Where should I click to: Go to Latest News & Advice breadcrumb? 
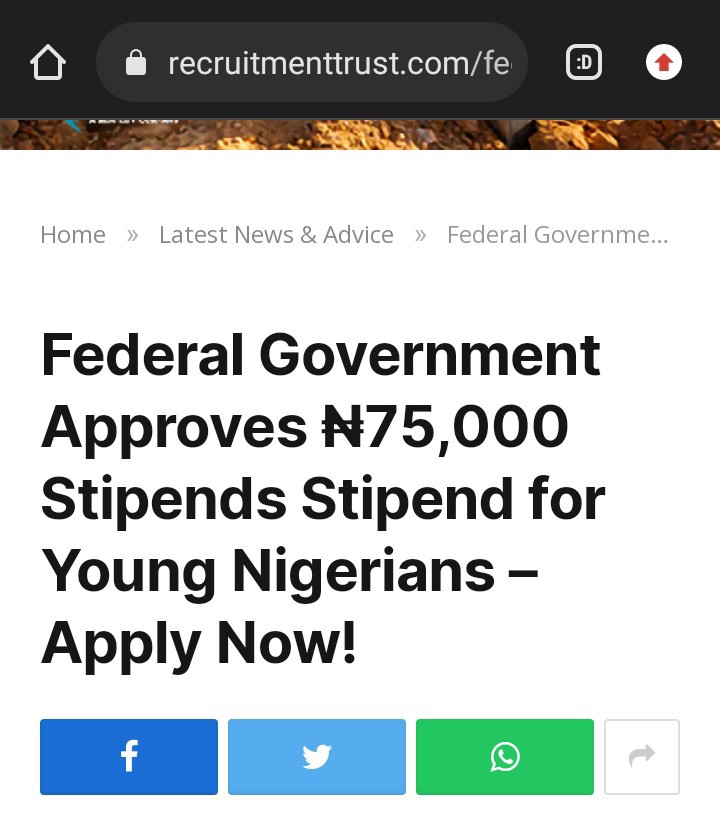click(276, 235)
